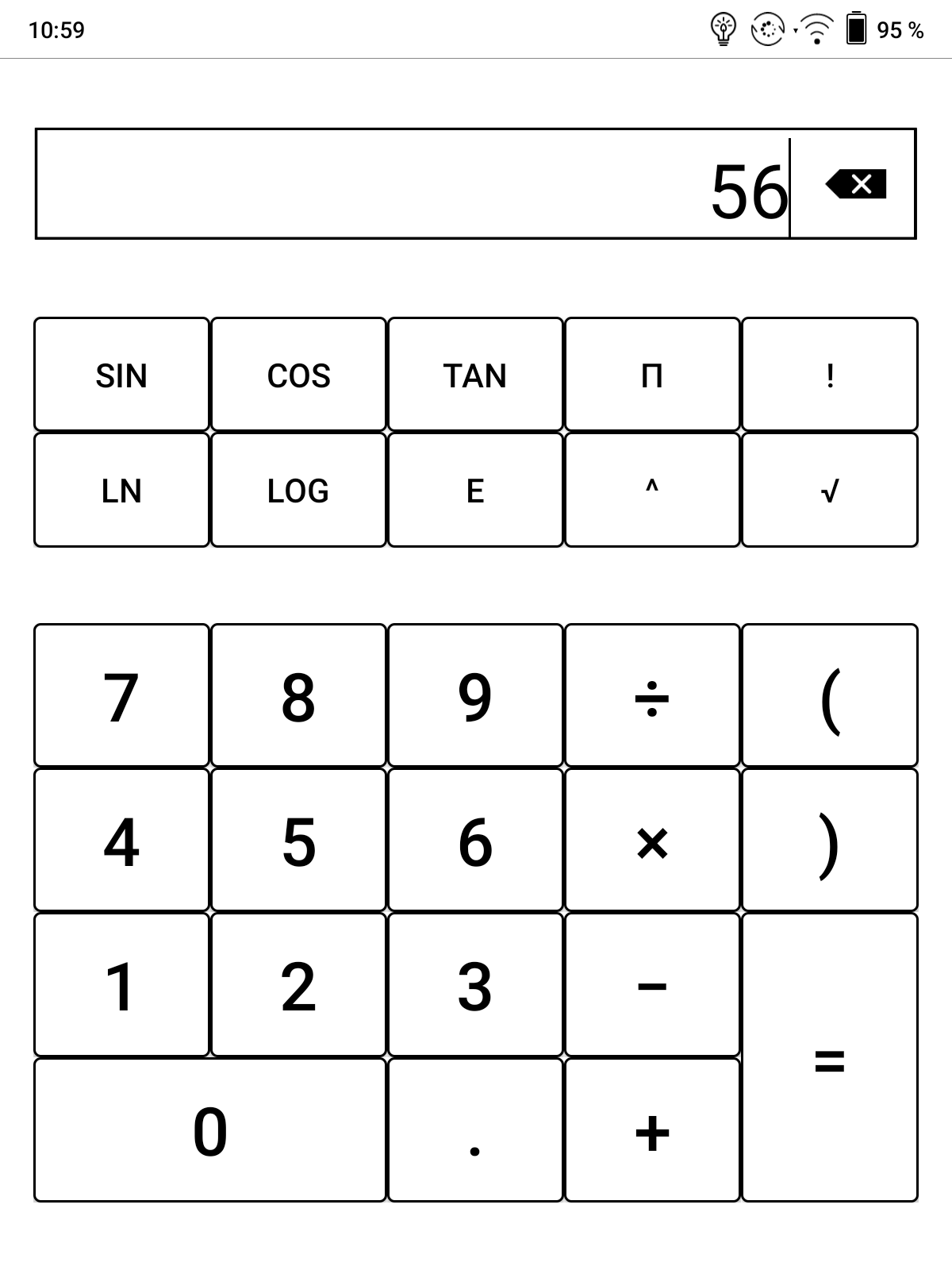Tap the divide key
Screen dimensions: 952x1270
coord(652,695)
